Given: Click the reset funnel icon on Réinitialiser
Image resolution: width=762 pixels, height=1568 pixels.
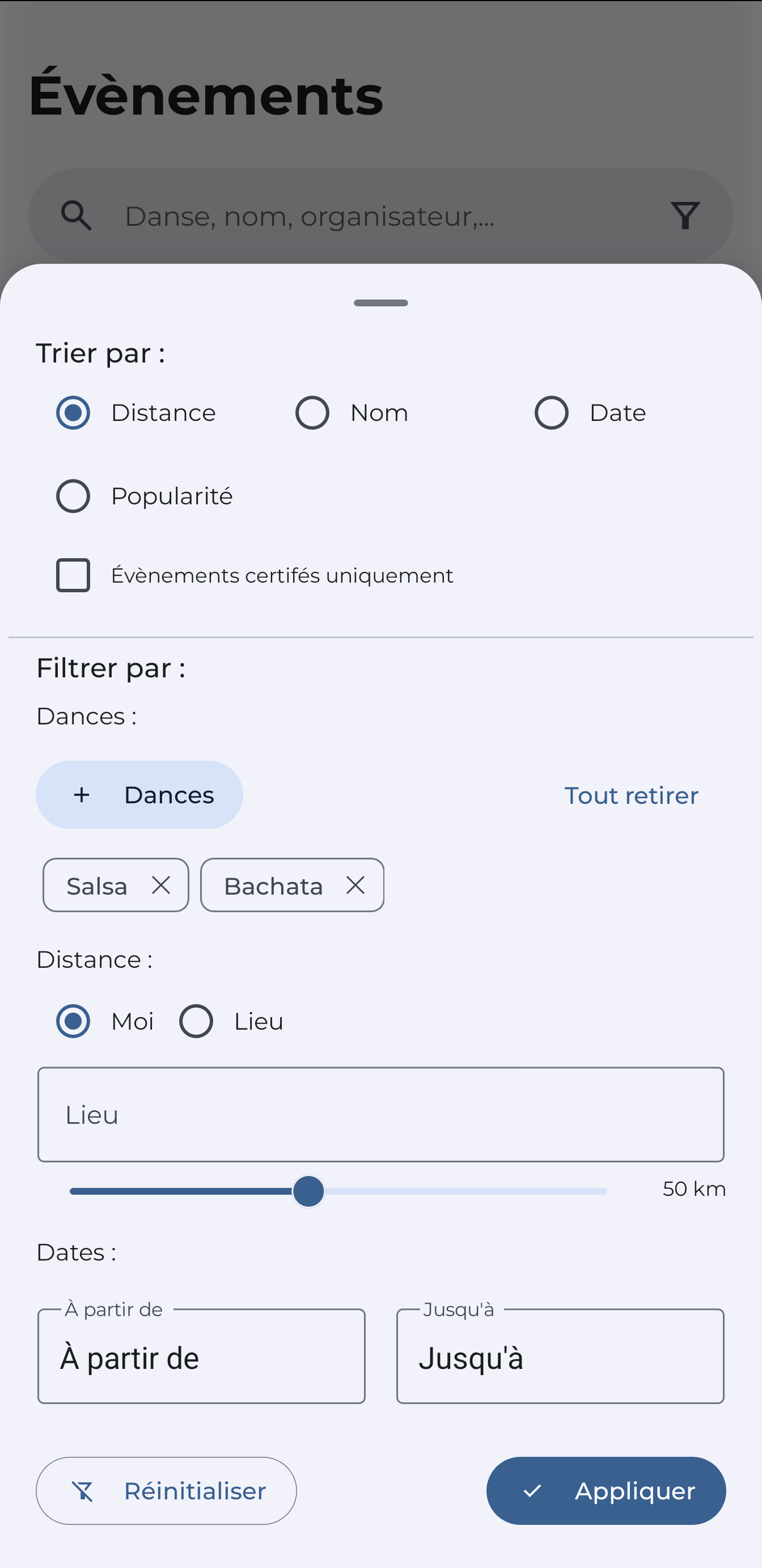Looking at the screenshot, I should [x=84, y=1491].
